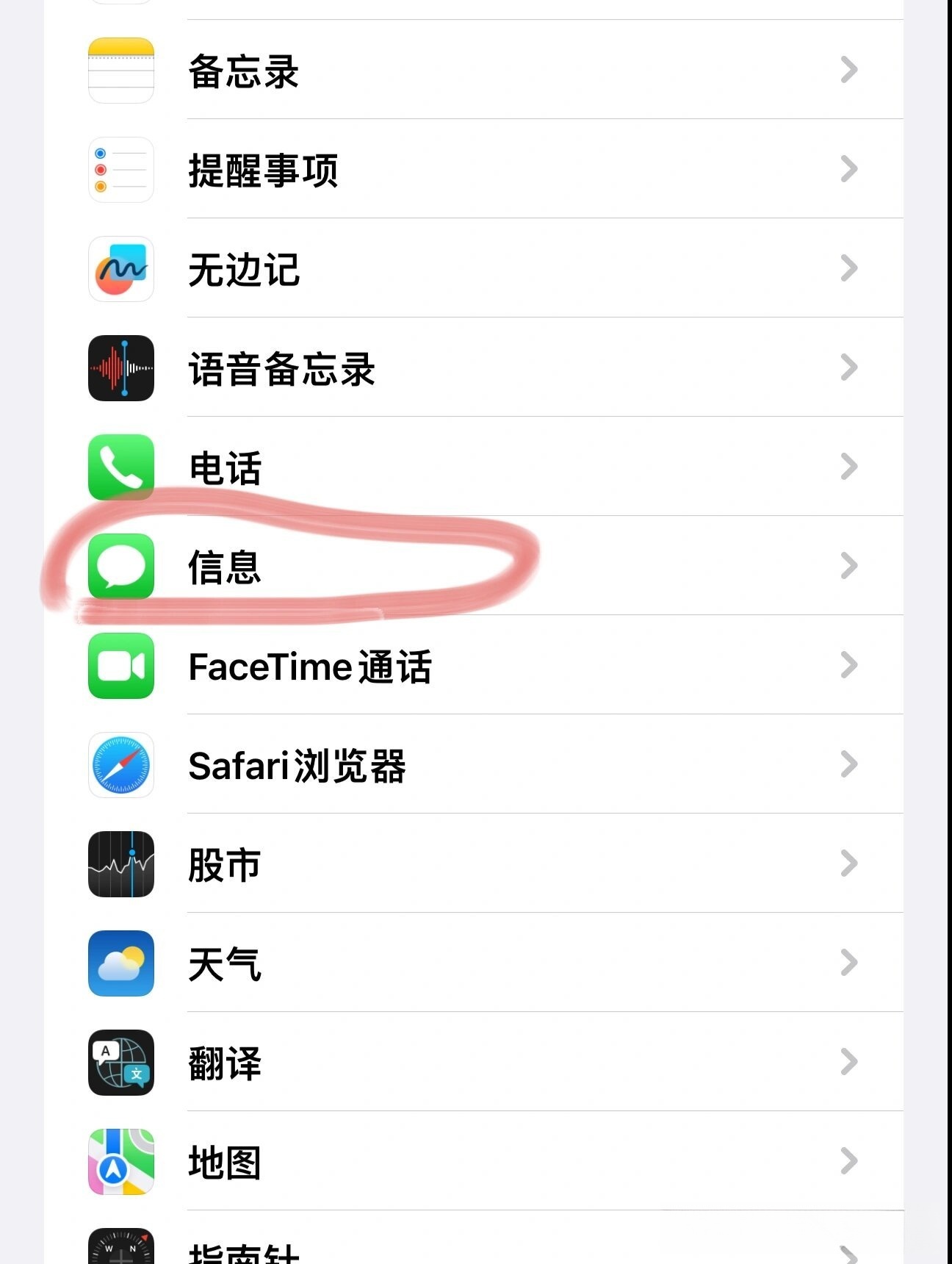Open the circled 信息 (Messages) row
Viewport: 952px width, 1264px height.
coord(470,567)
